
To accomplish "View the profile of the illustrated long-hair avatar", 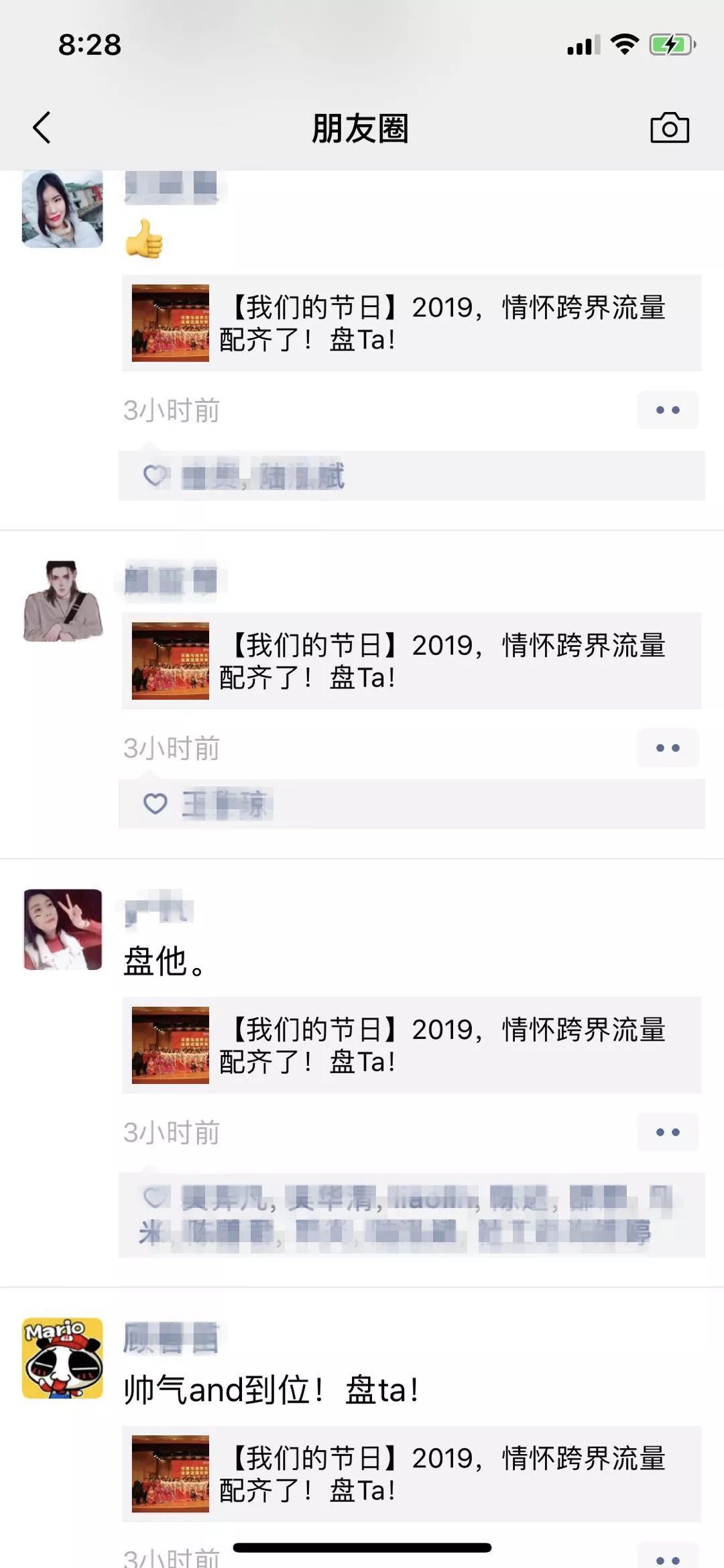I will pos(62,601).
